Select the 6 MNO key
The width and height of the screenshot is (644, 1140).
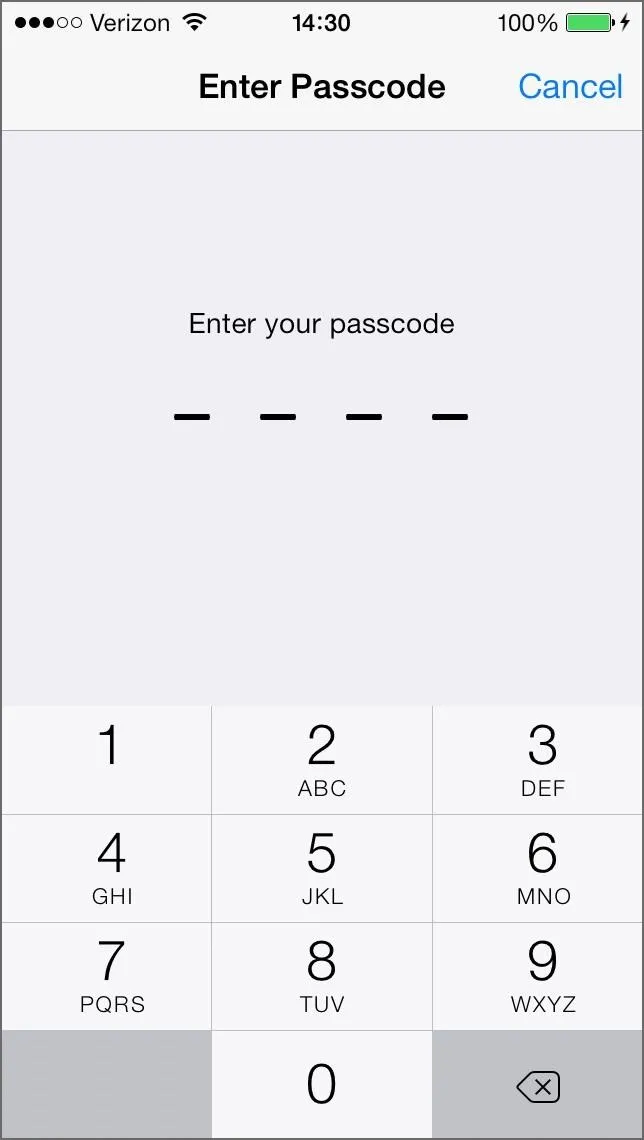[x=538, y=869]
